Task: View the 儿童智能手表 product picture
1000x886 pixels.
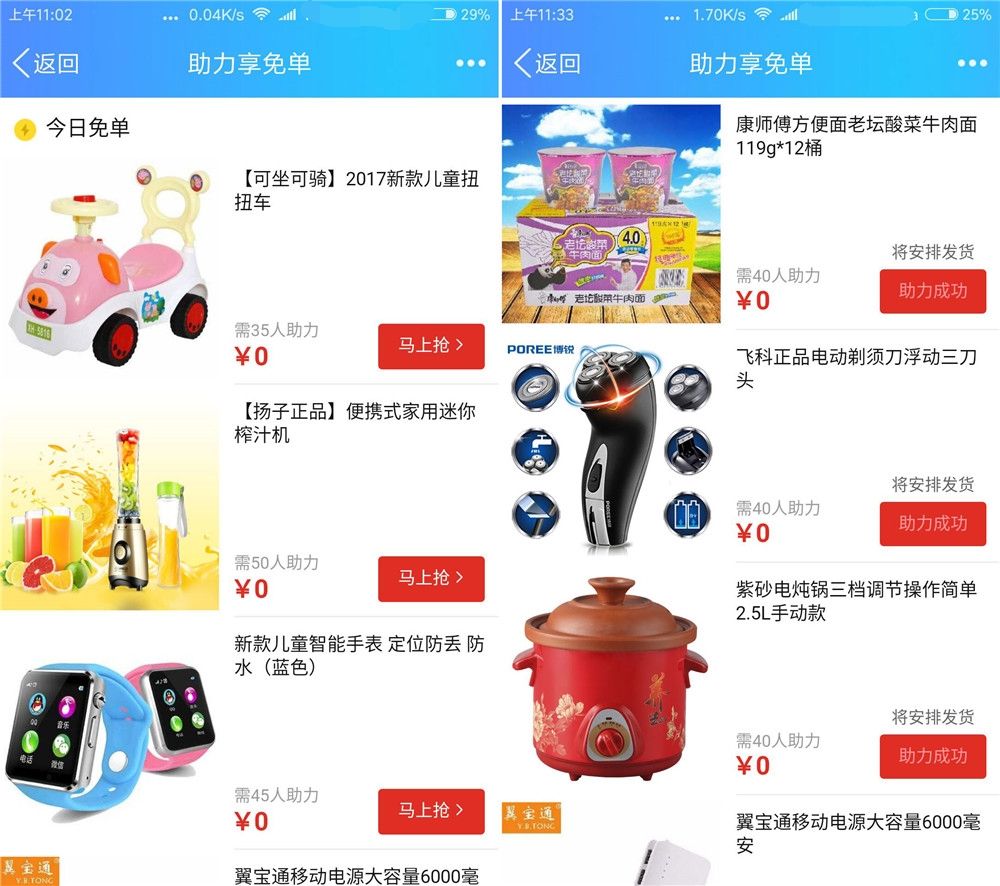Action: [110, 735]
